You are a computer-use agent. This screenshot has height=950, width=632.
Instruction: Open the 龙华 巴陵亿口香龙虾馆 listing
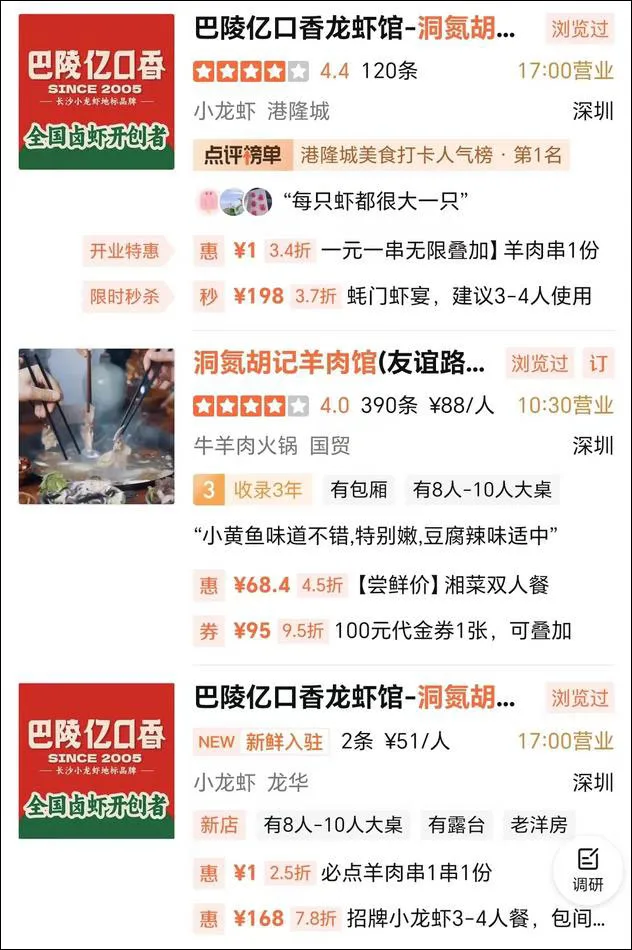355,697
